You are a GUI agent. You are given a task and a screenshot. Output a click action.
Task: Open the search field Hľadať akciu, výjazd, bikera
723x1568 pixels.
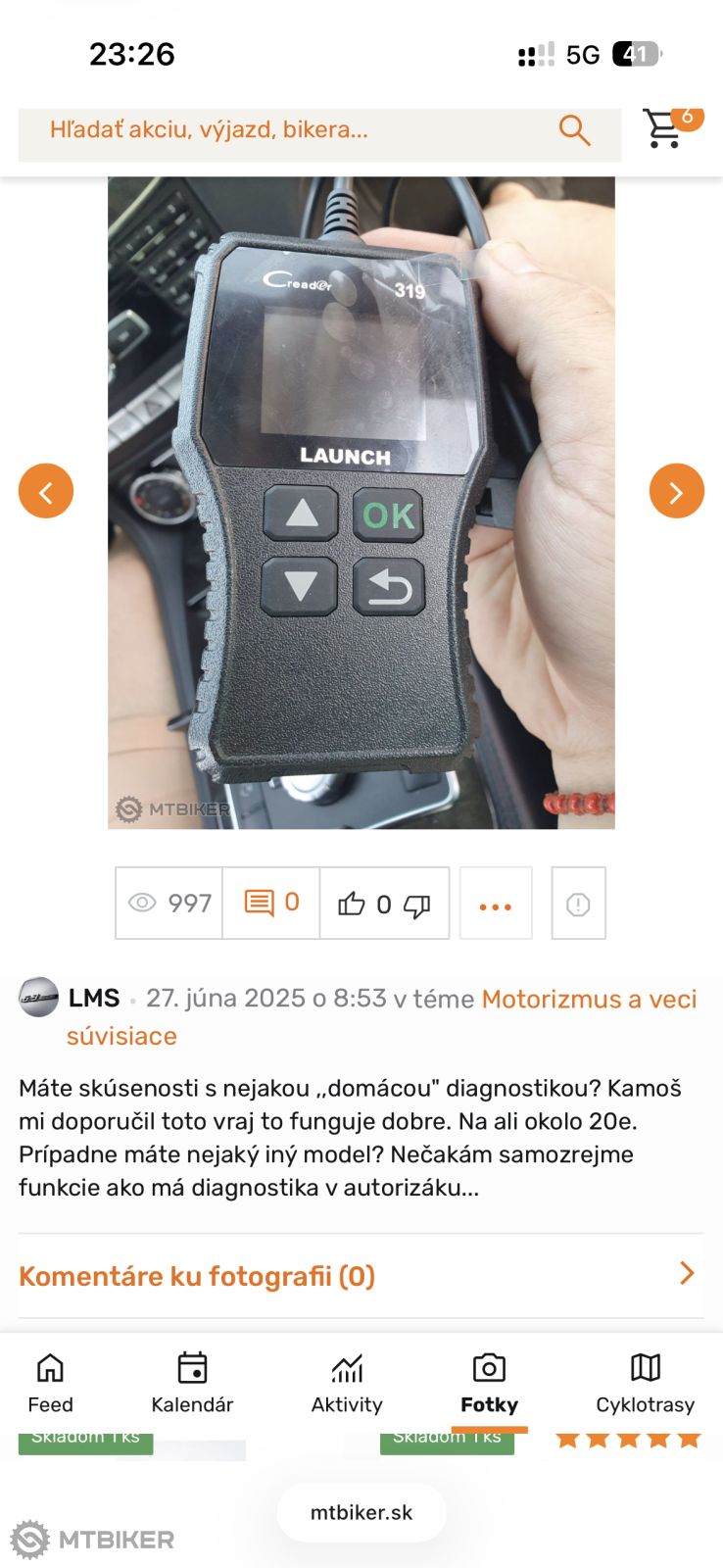pyautogui.click(x=294, y=130)
